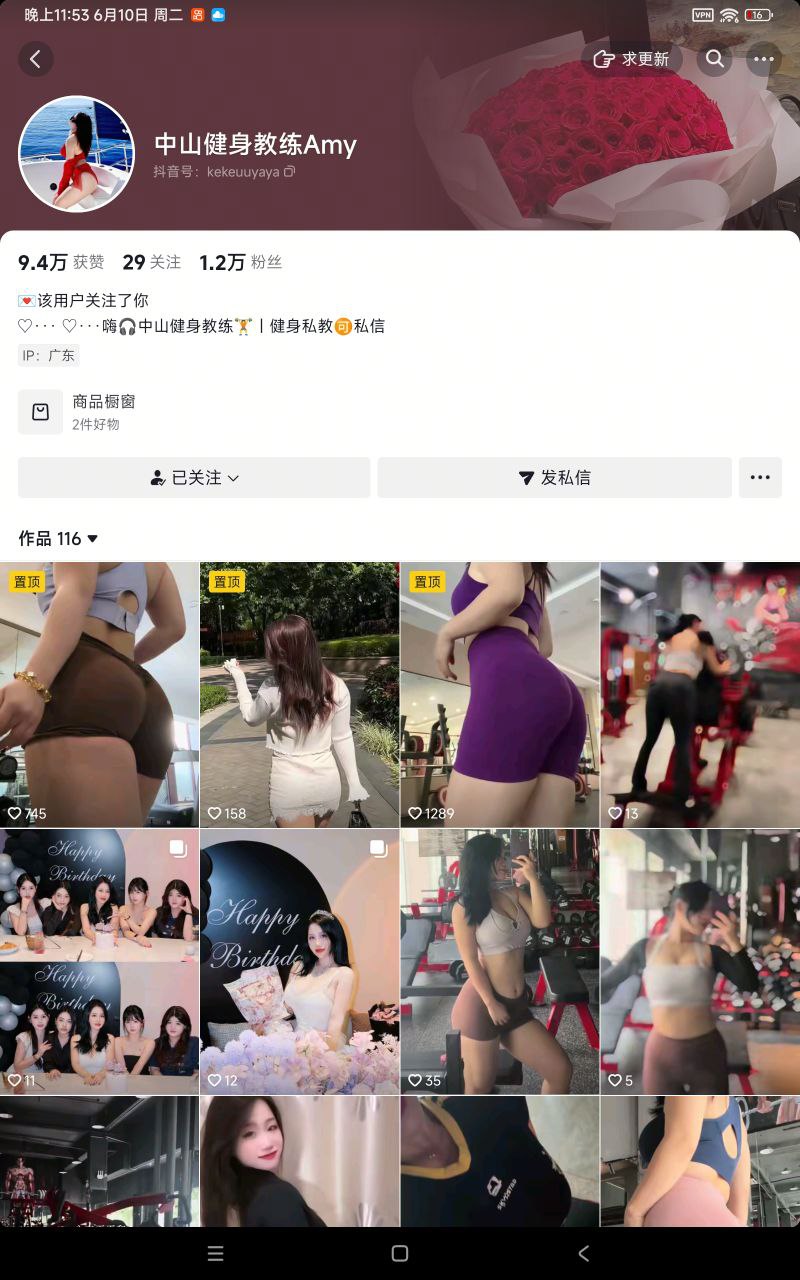Expand the 作品 116 sort dropdown
Screen dimensions: 800x1280
(59, 539)
